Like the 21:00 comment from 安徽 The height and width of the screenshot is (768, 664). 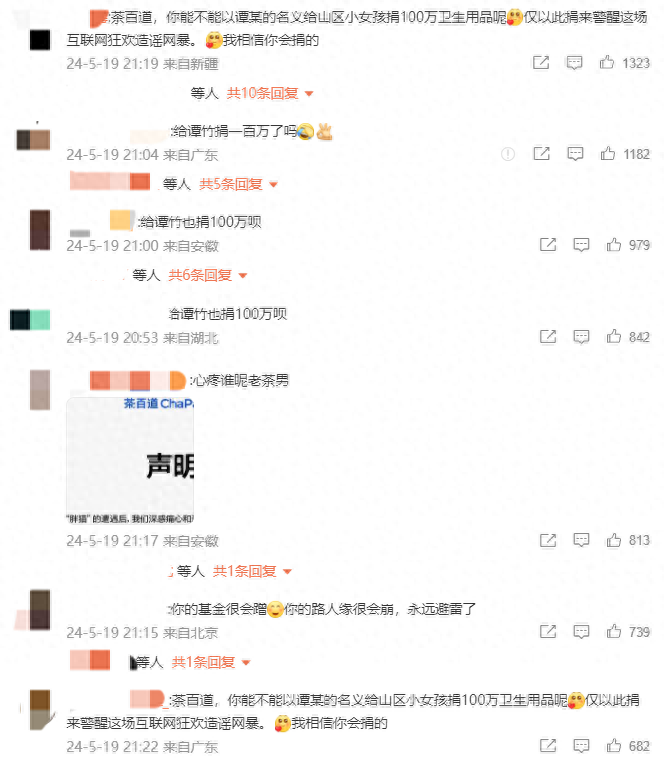point(613,245)
